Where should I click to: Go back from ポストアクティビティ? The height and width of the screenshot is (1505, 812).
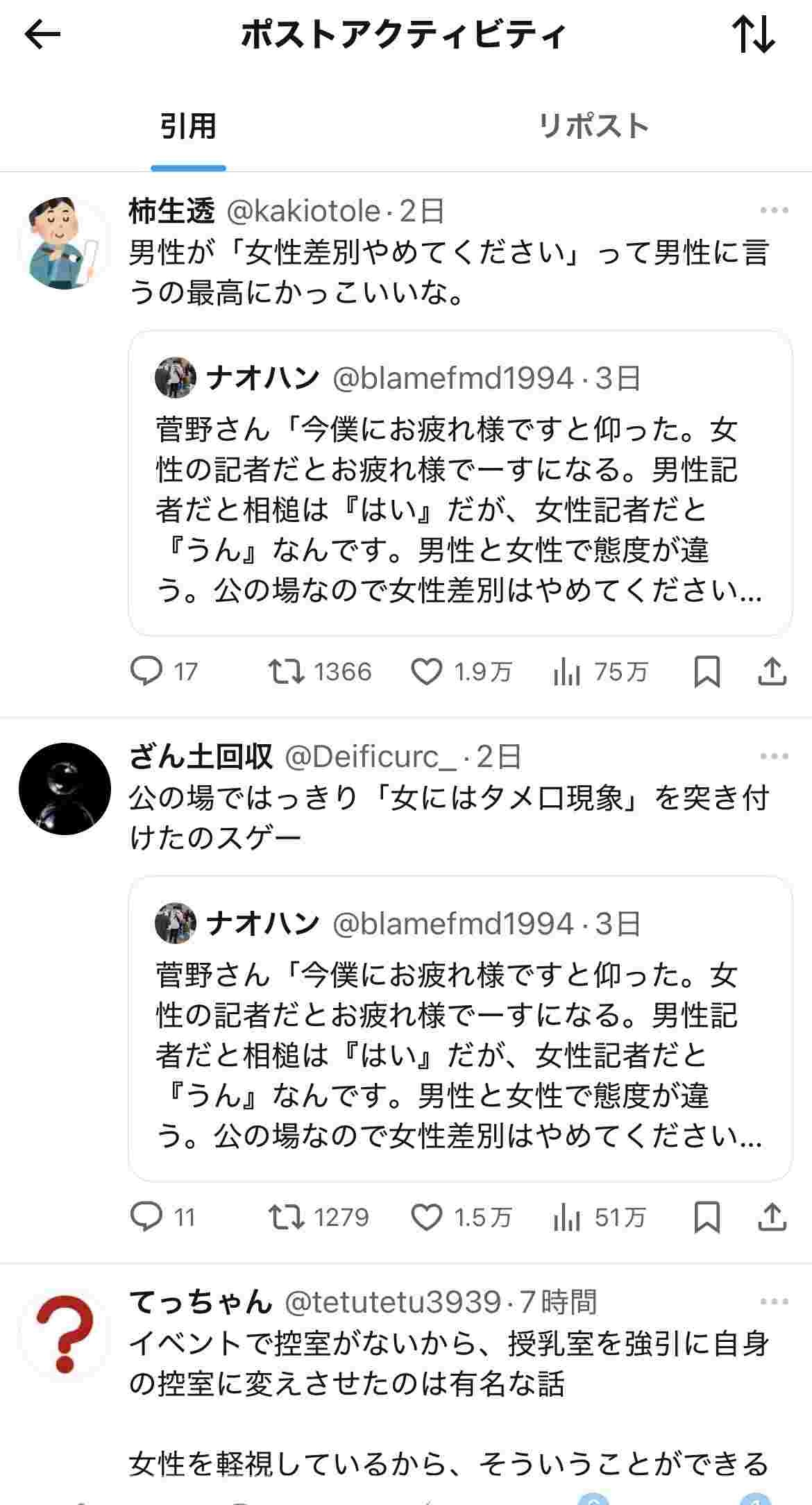[x=43, y=35]
